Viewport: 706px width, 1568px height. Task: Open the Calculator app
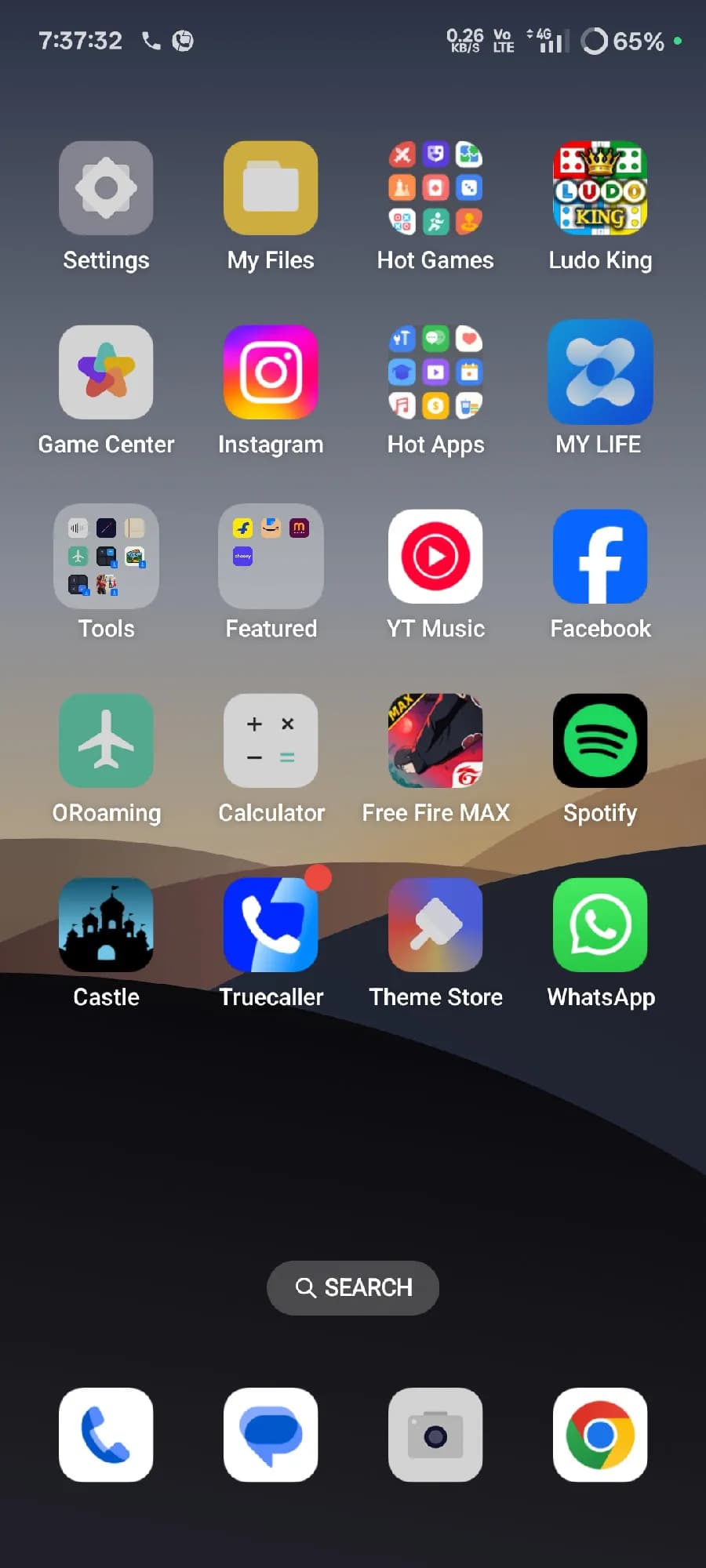click(271, 741)
